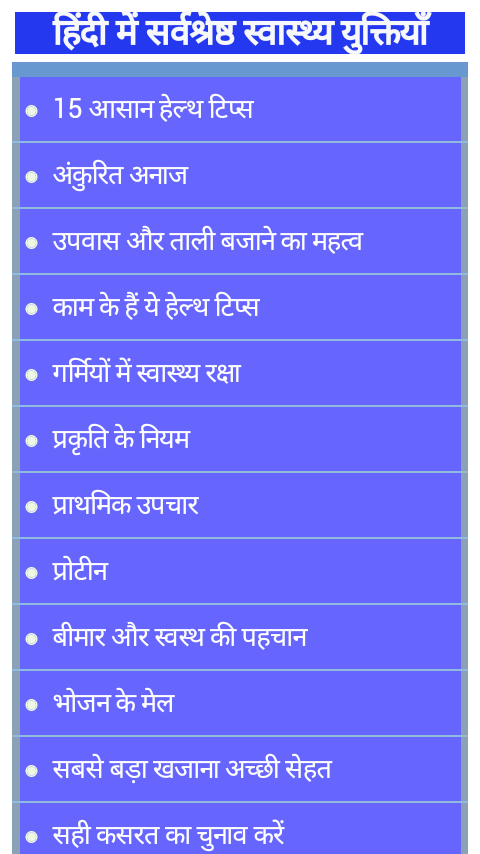Open गर्मियों में स्वास्थ्य रक्षा article

pos(240,373)
